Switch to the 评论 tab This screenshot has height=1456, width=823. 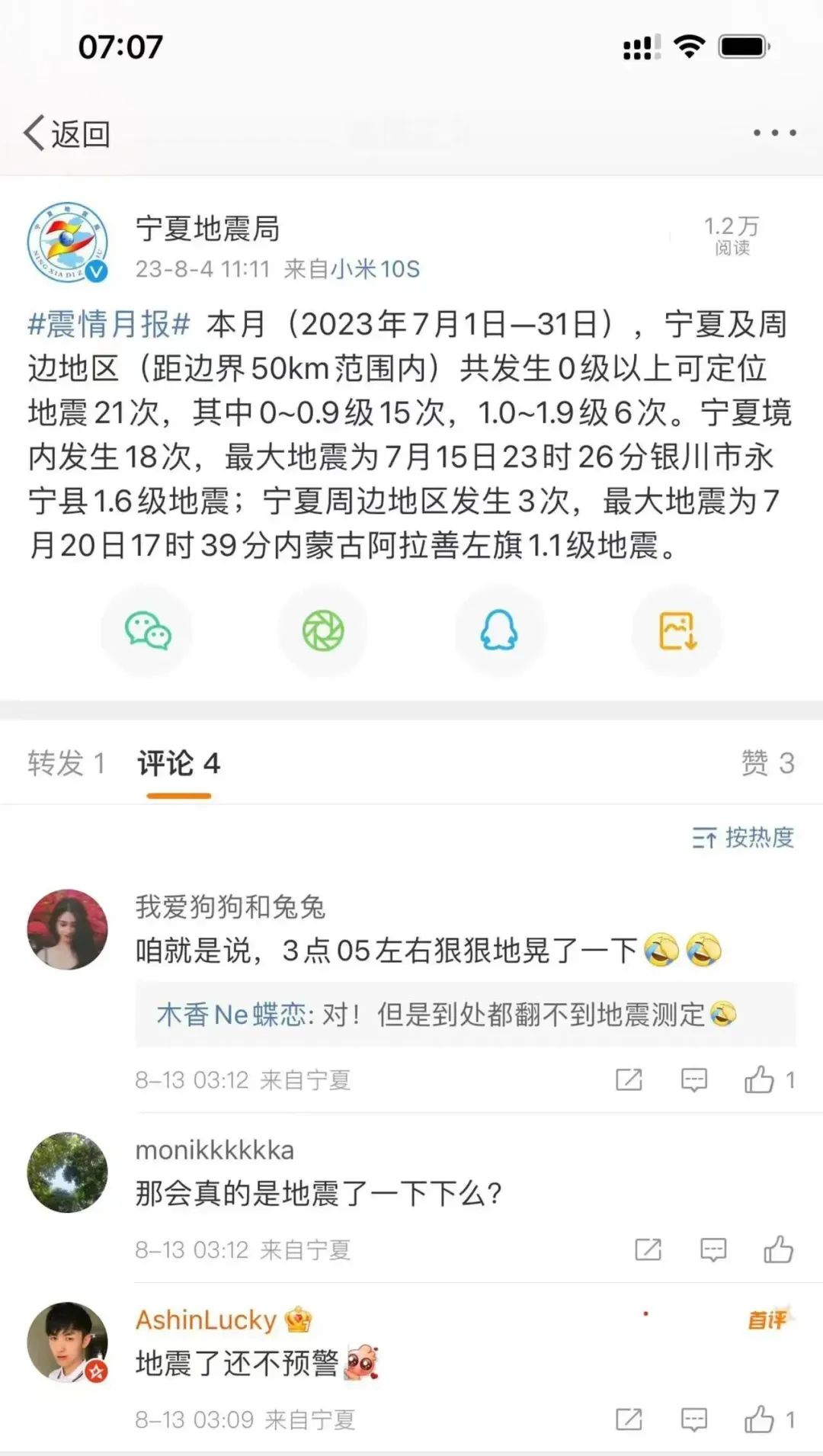(x=178, y=763)
